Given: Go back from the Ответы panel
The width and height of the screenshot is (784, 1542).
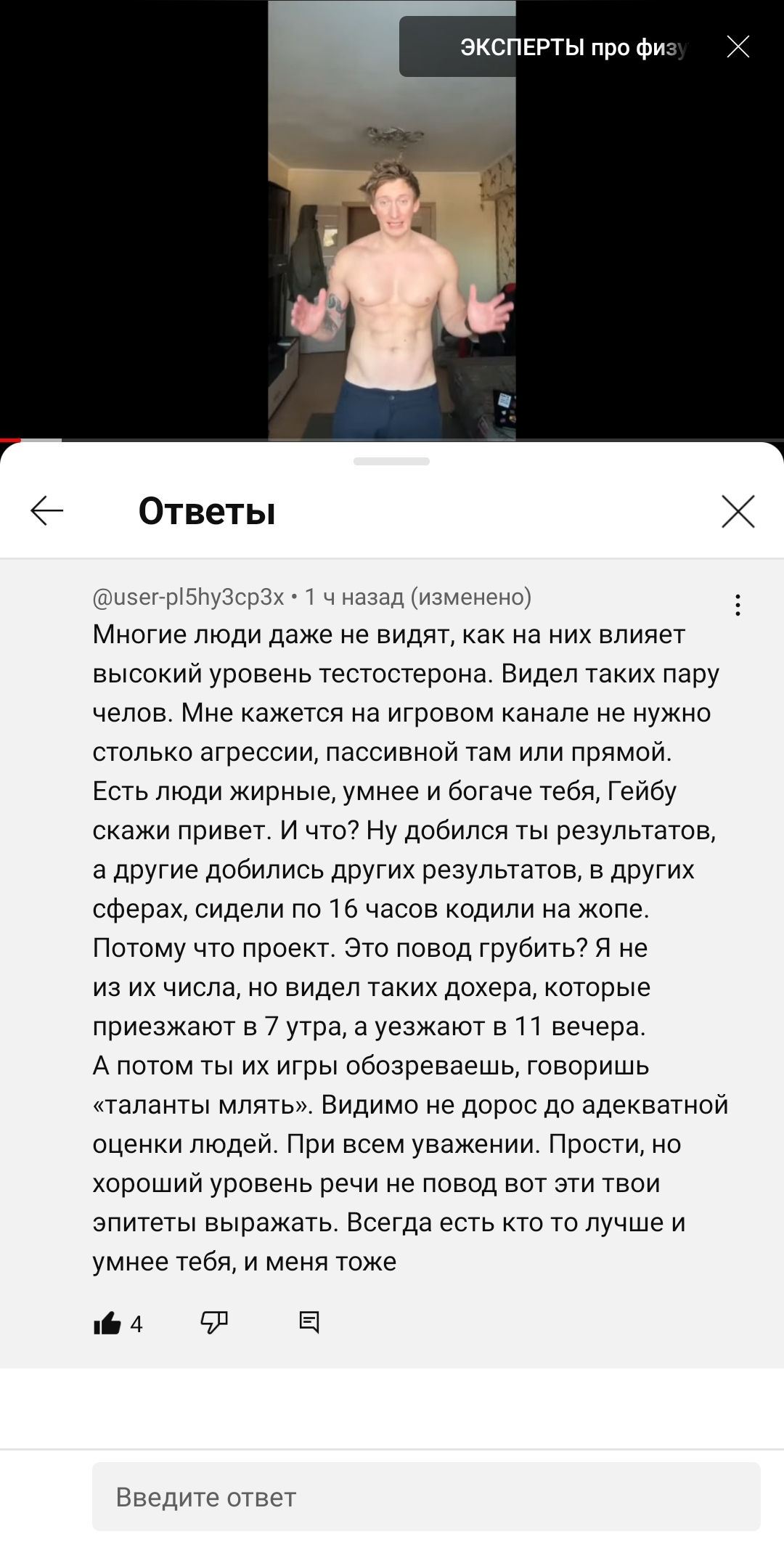Looking at the screenshot, I should click(x=47, y=511).
